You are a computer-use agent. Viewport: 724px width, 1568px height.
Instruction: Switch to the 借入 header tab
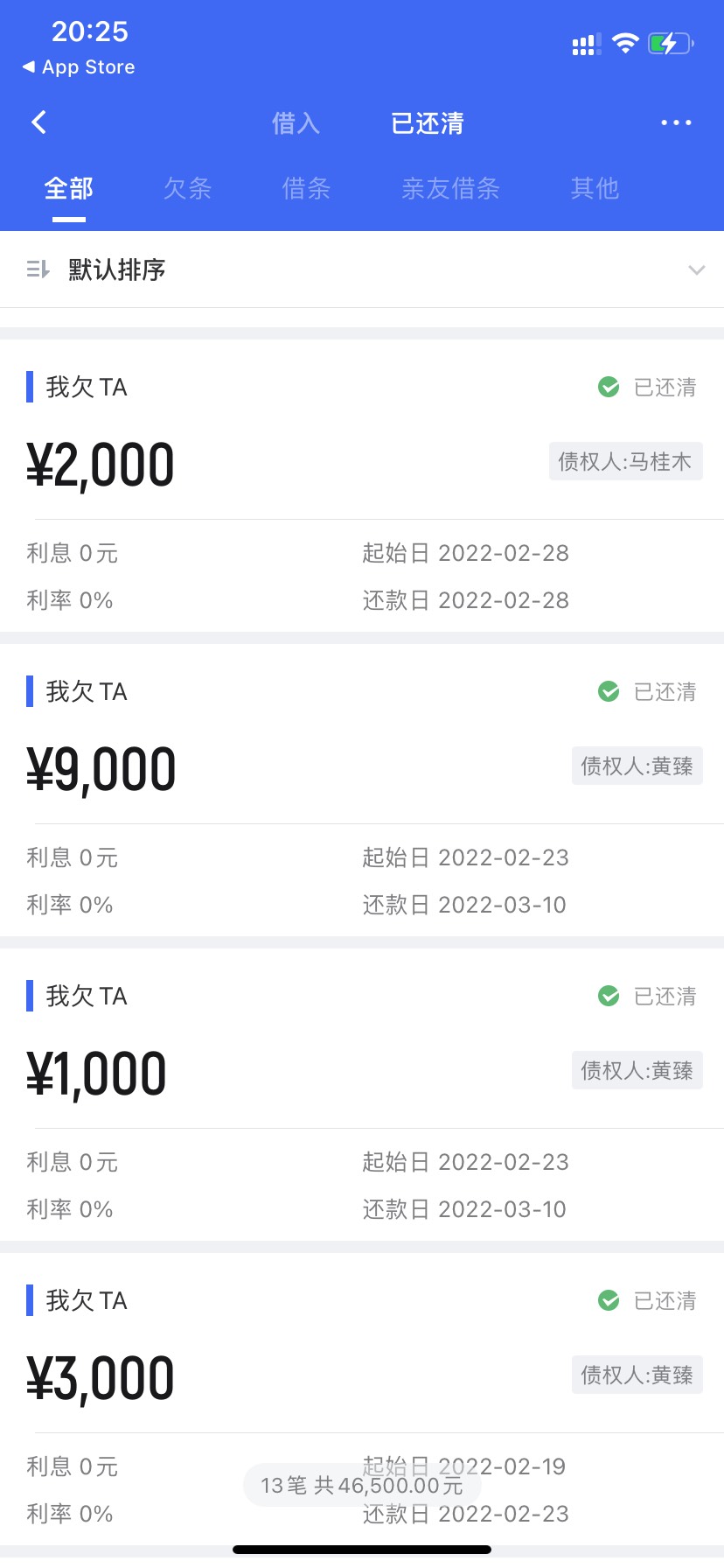pyautogui.click(x=296, y=123)
